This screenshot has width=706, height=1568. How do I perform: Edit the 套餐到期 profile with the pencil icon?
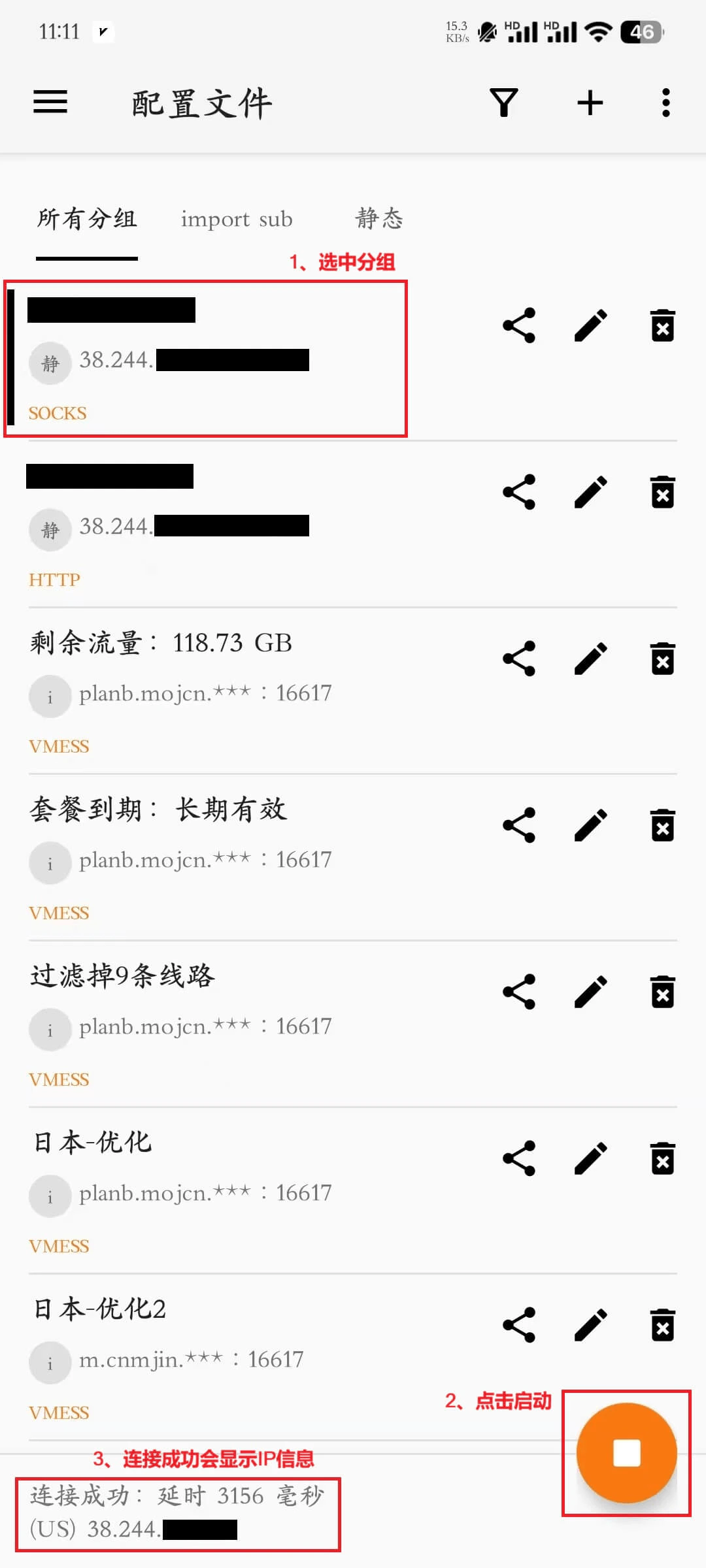tap(590, 825)
